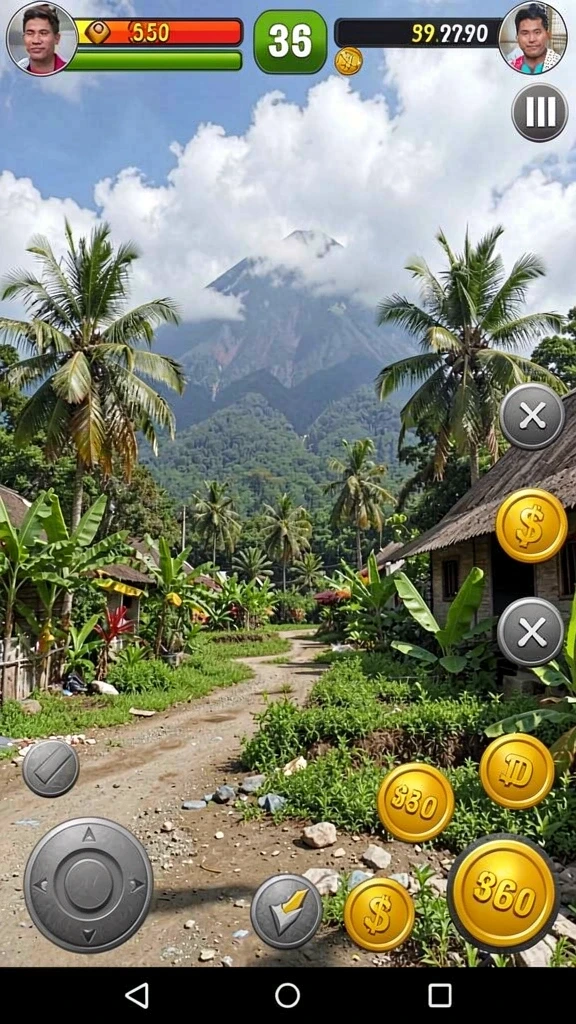Tap the right arrow on the joystick
The image size is (576, 1024).
[137, 886]
